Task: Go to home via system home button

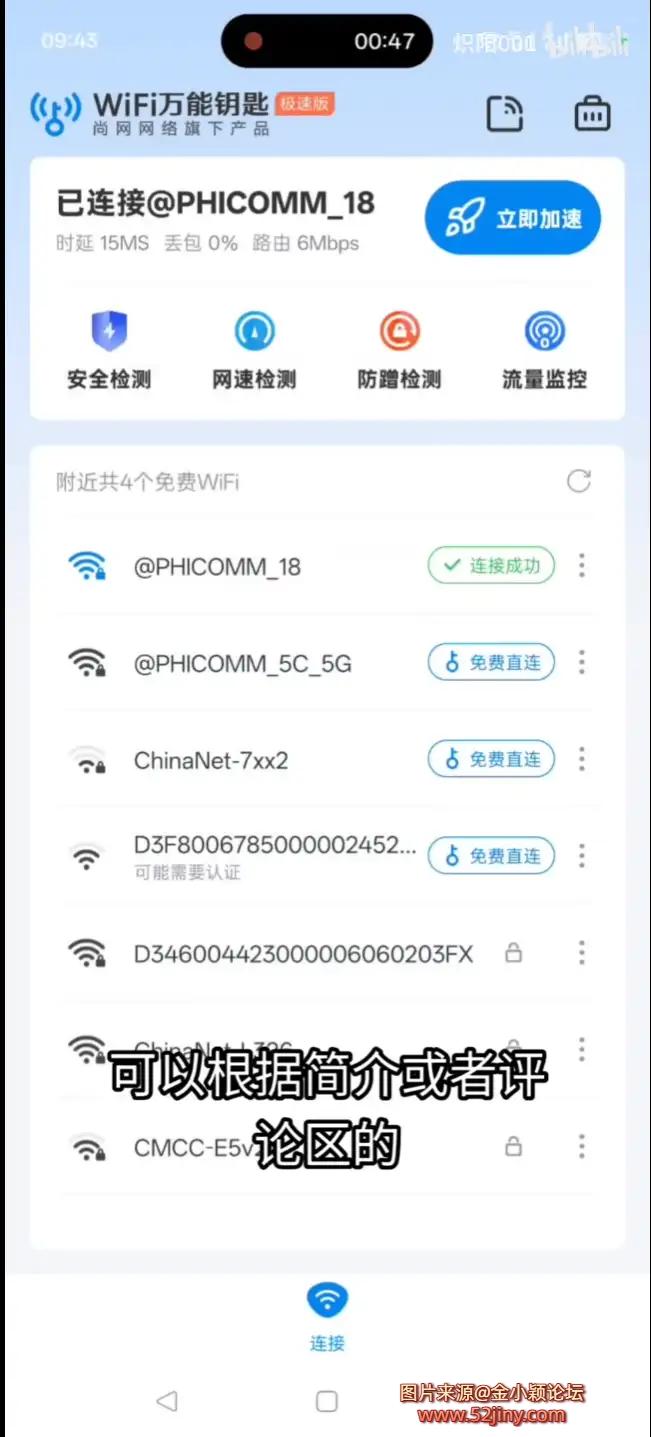Action: coord(327,1401)
